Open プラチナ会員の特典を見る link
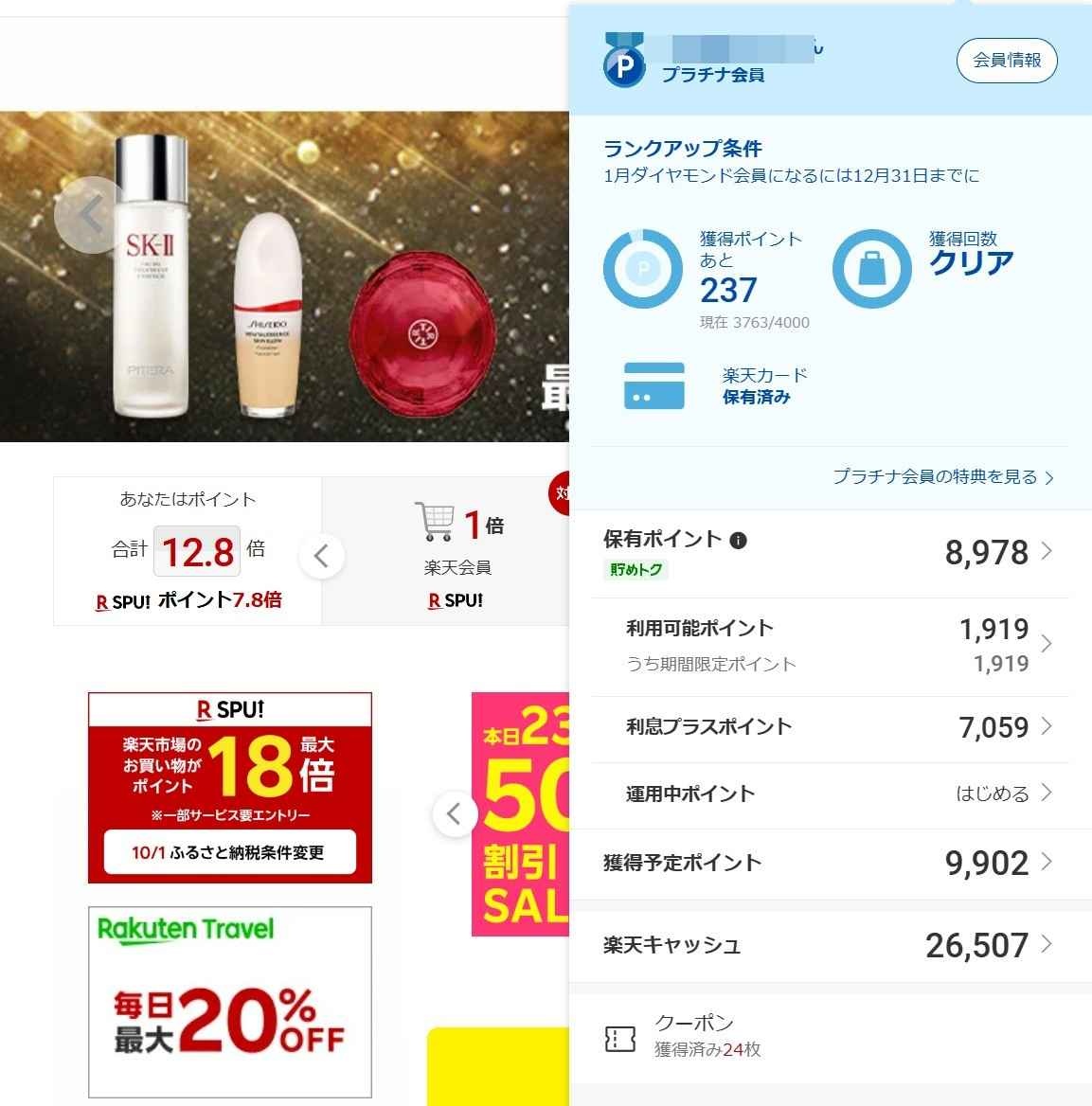Viewport: 1092px width, 1106px height. (942, 477)
